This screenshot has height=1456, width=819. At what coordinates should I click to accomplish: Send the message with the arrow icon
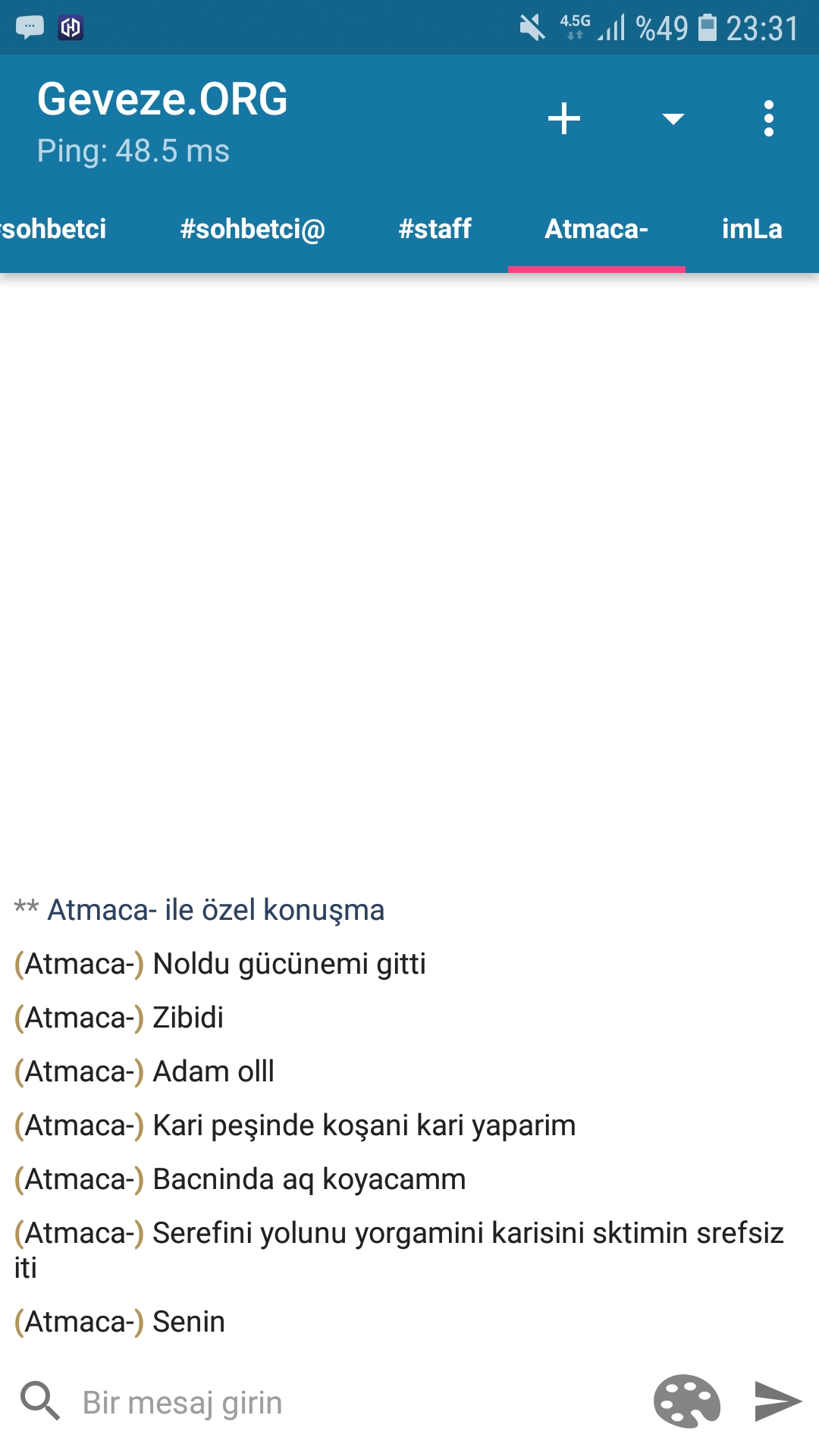click(778, 1401)
